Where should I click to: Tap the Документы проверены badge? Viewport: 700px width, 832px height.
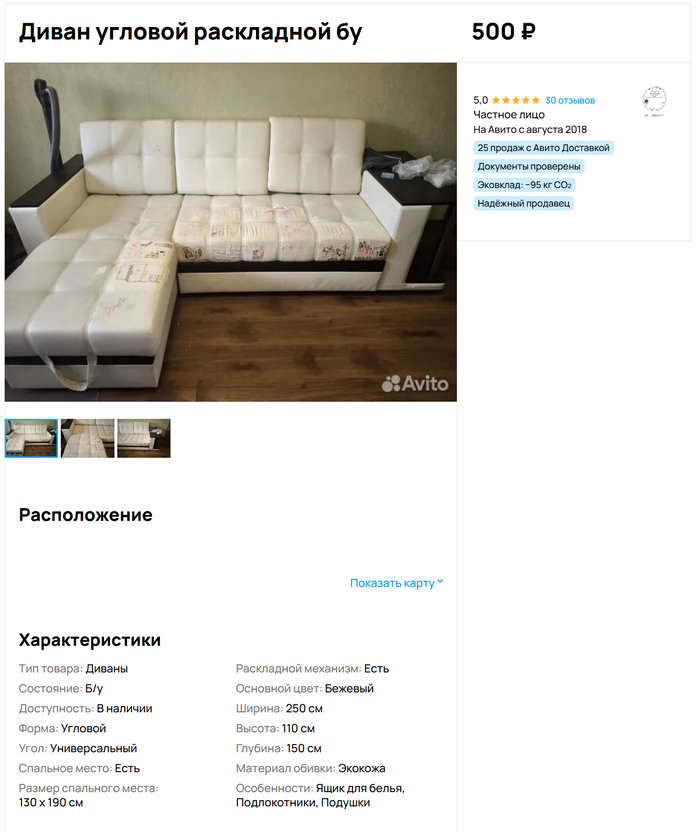[x=529, y=166]
